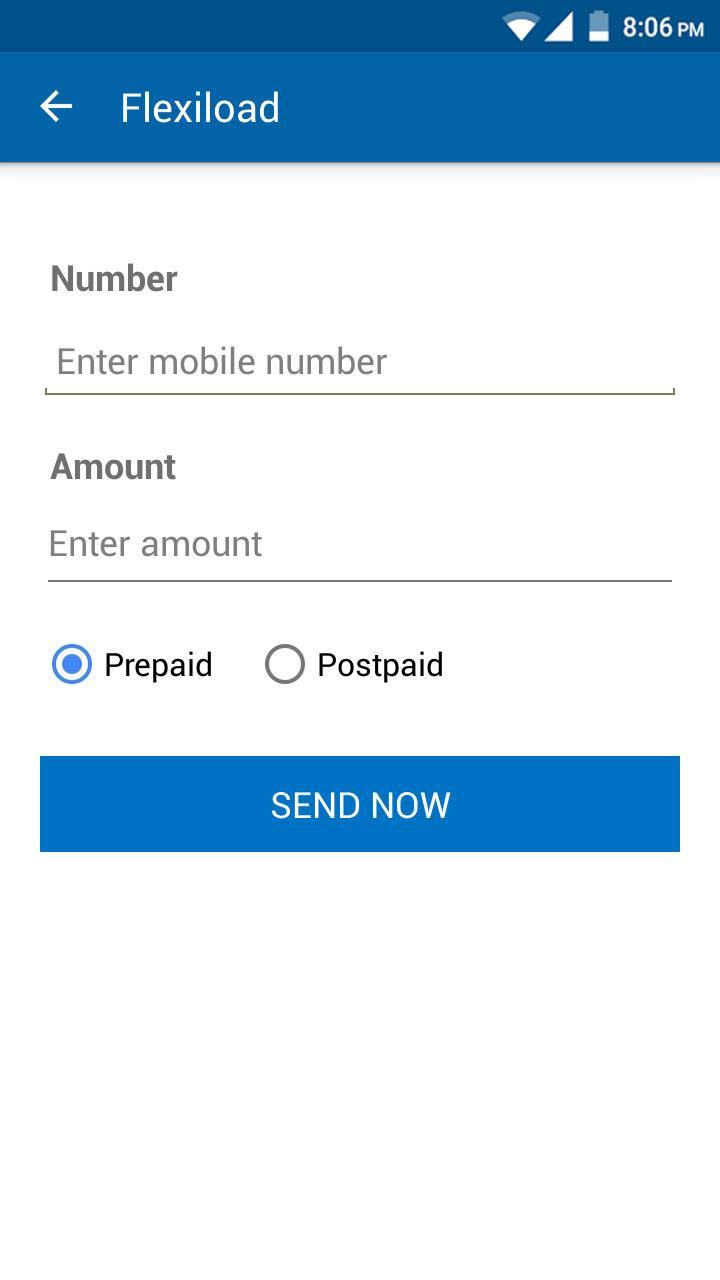This screenshot has height=1280, width=720.
Task: Tap the navigation arrow beside Flexiload
Action: (x=55, y=105)
